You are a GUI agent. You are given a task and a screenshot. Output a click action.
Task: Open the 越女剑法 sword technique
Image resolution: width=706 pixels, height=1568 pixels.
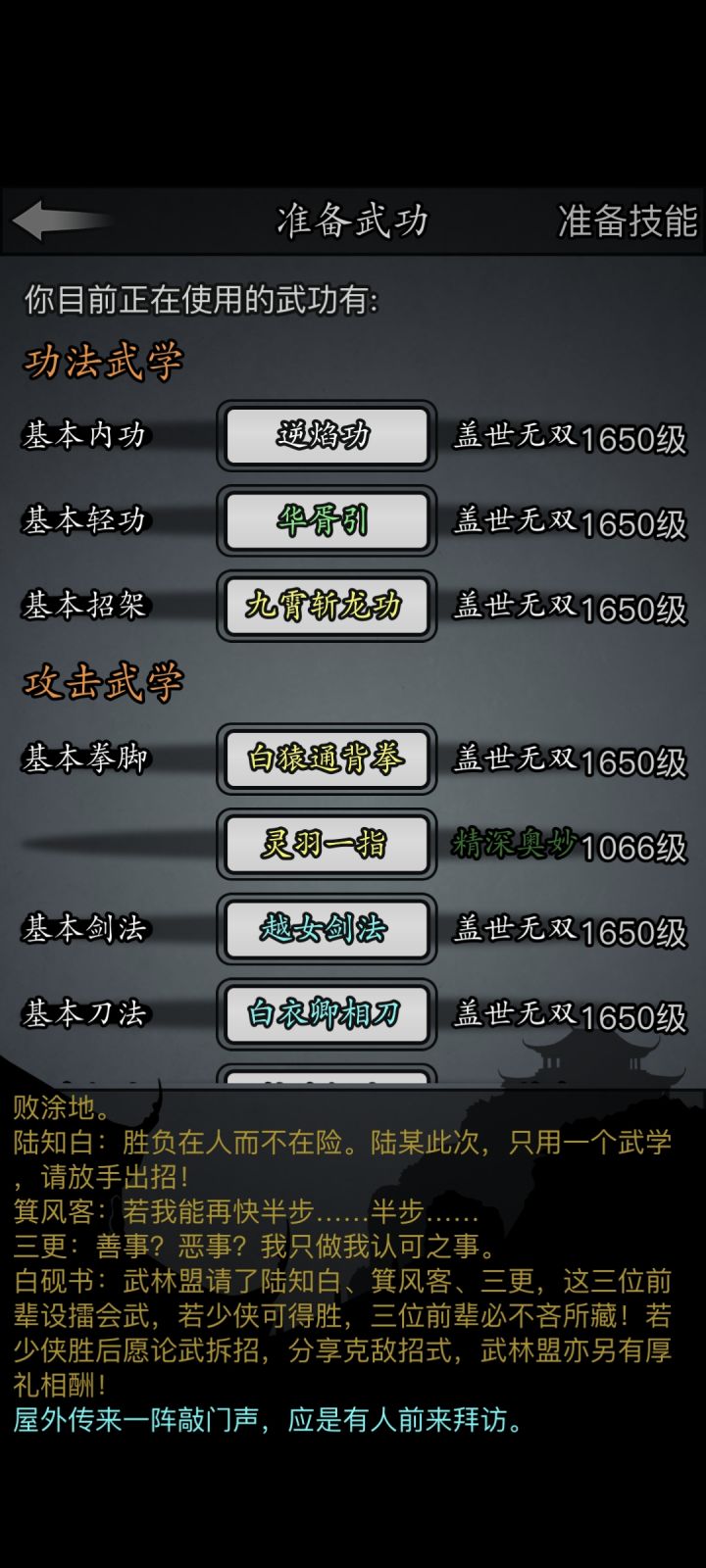pyautogui.click(x=326, y=930)
